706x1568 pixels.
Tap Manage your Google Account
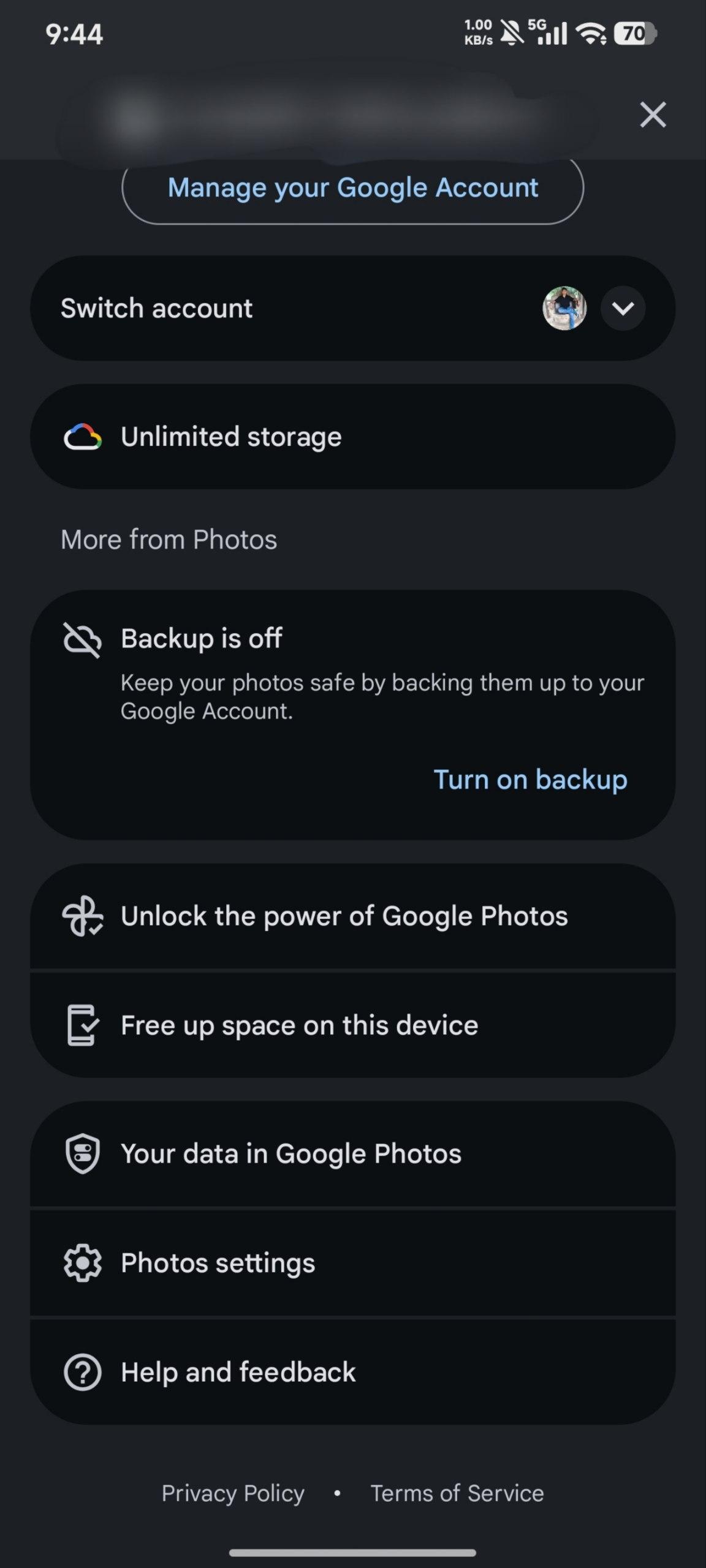click(x=352, y=189)
